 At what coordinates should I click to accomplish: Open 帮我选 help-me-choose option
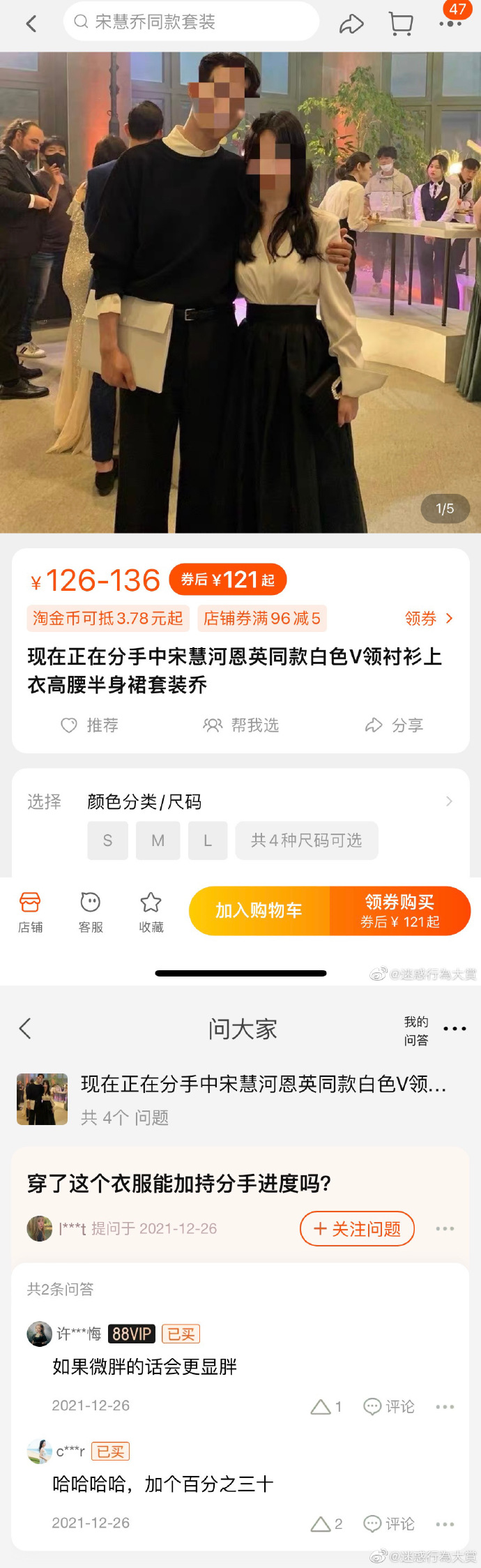pos(241,725)
